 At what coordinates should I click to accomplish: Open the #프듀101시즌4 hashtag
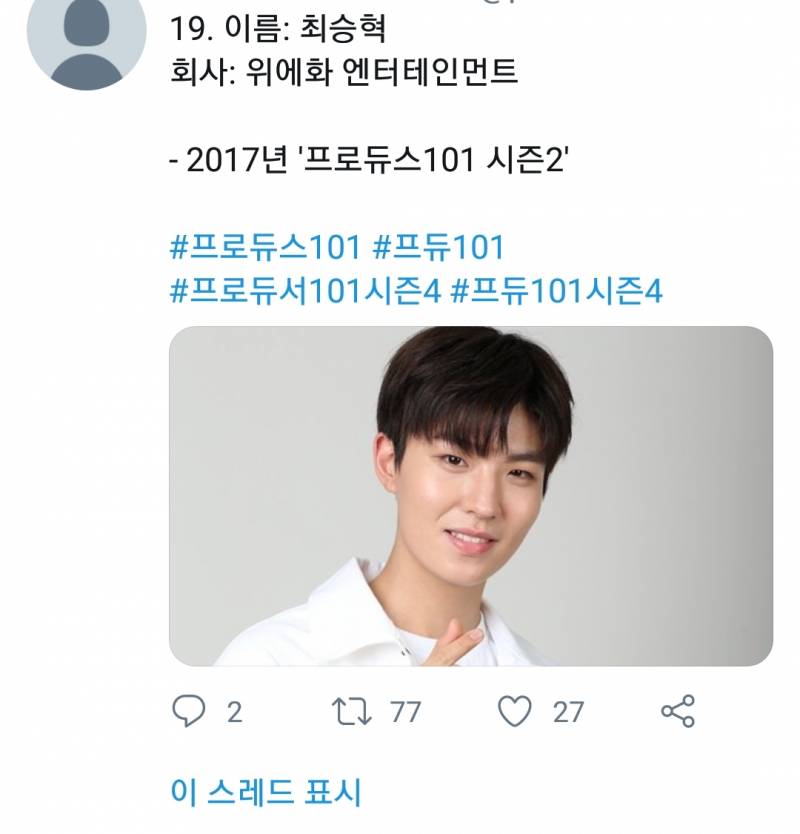tap(556, 291)
